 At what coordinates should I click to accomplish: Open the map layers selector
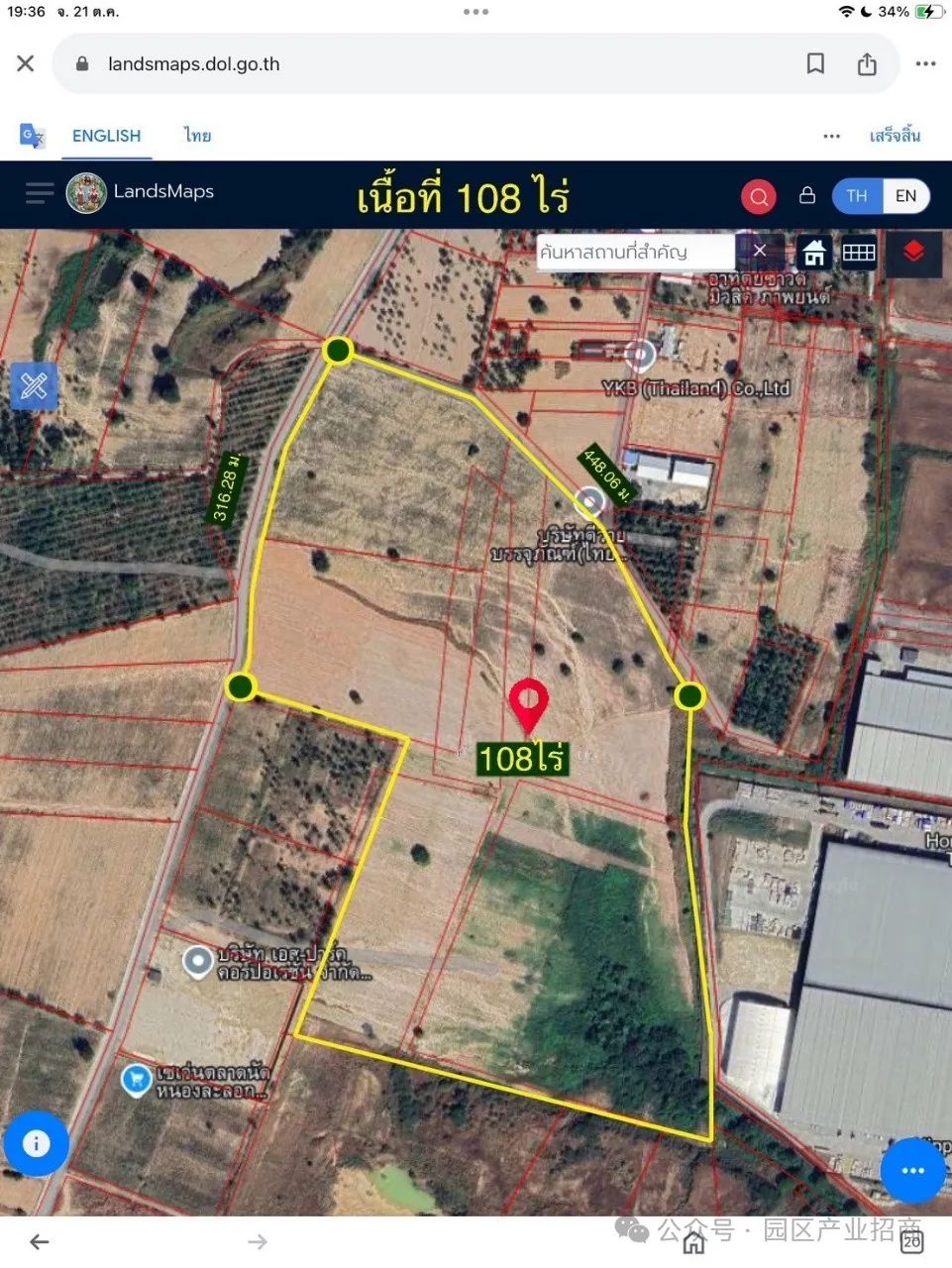[913, 253]
